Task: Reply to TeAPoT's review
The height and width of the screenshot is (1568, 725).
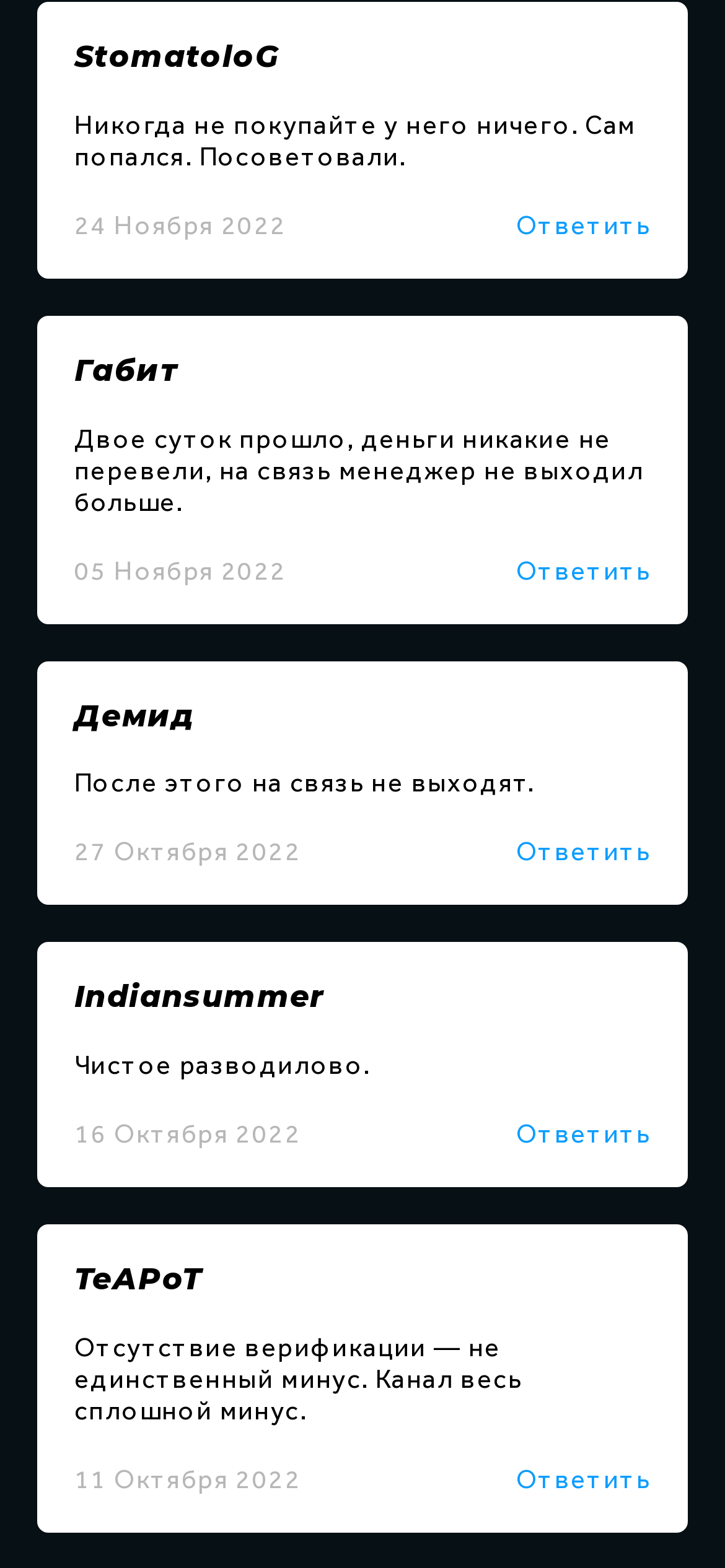Action: pyautogui.click(x=583, y=1480)
